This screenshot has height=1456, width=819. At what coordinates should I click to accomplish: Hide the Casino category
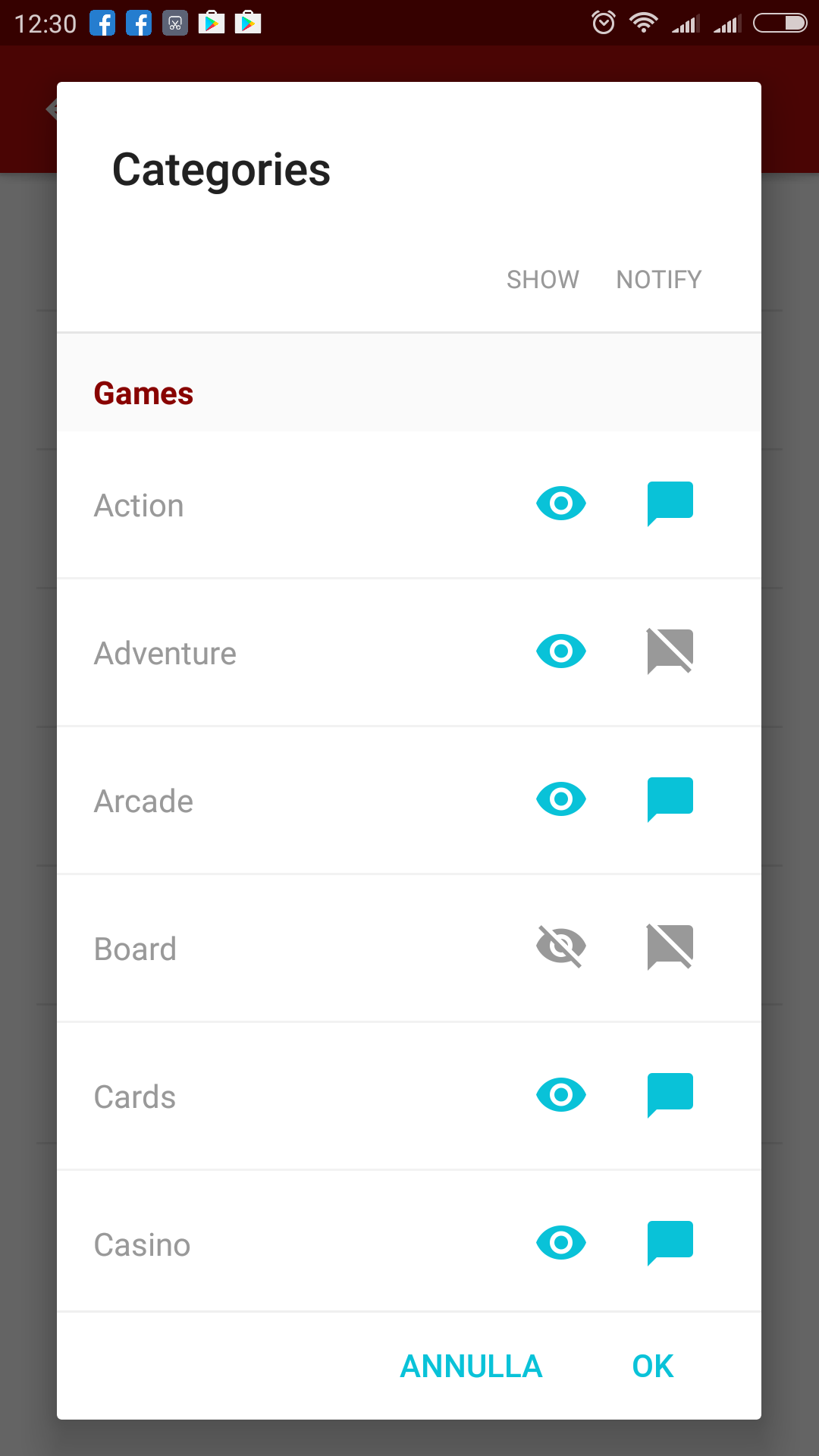pos(561,1243)
